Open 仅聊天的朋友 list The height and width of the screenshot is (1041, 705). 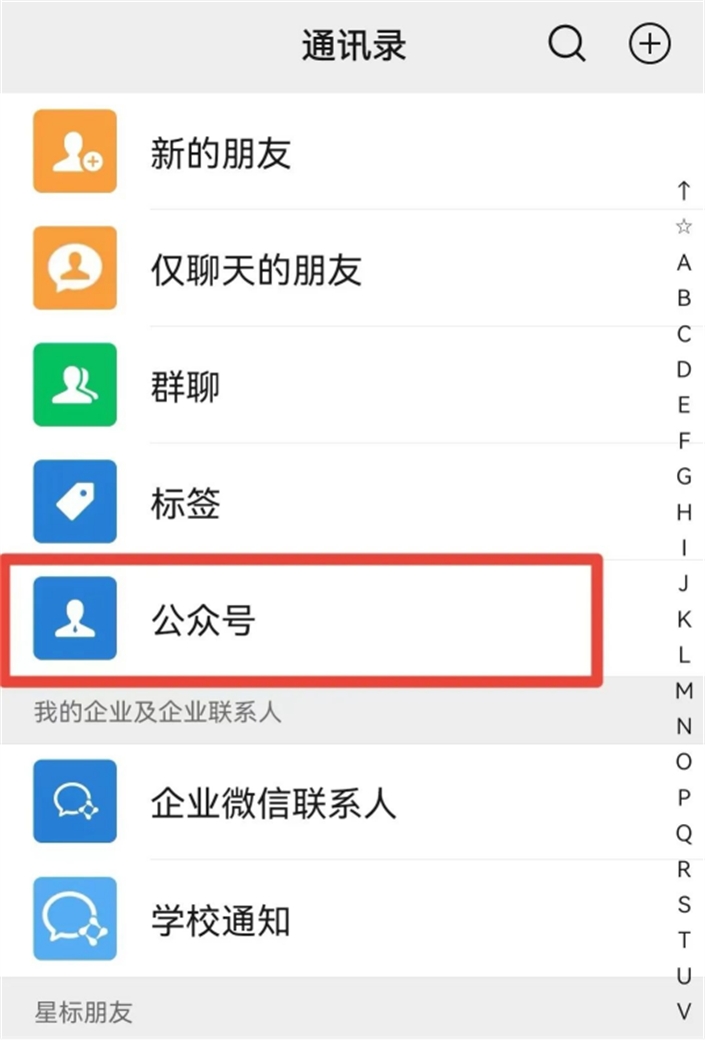tap(255, 269)
